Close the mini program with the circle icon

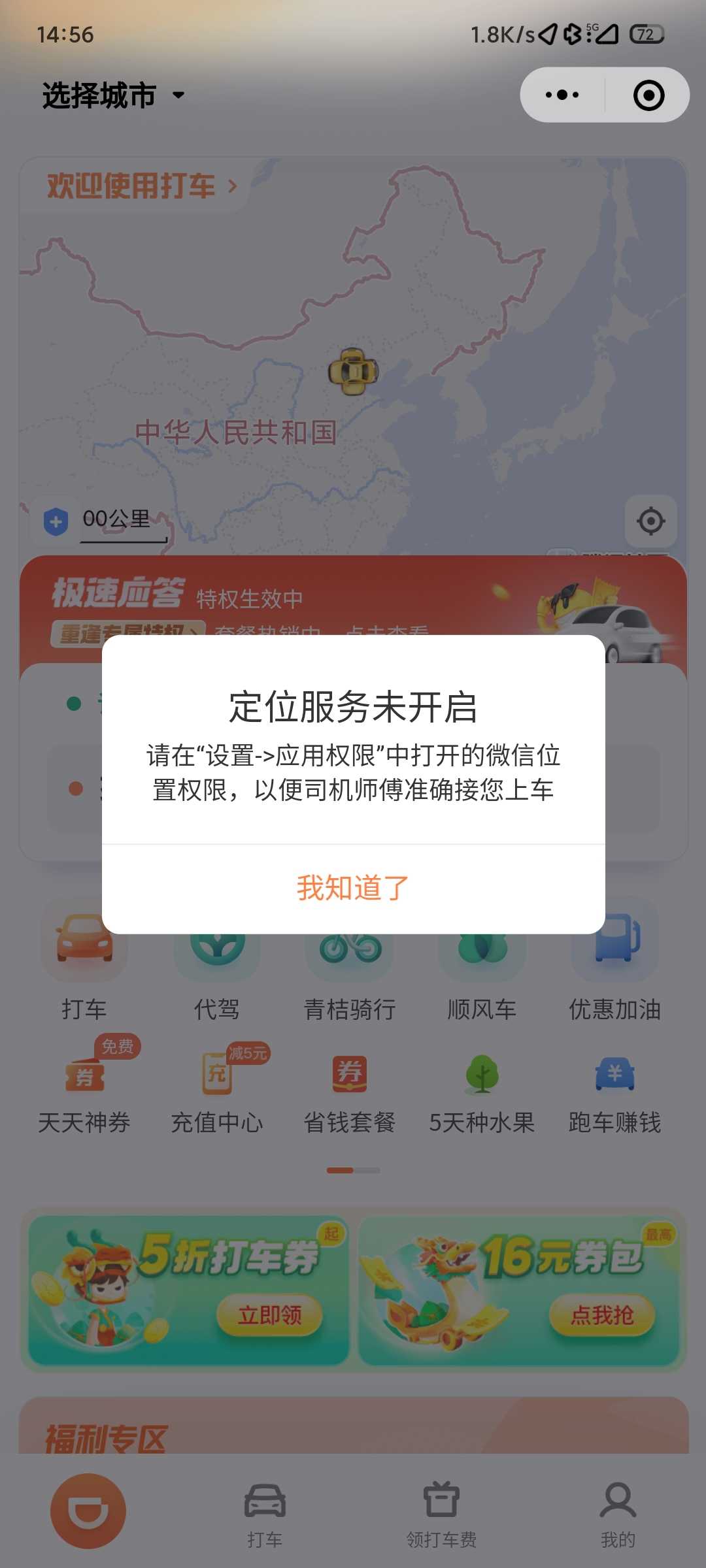click(648, 95)
